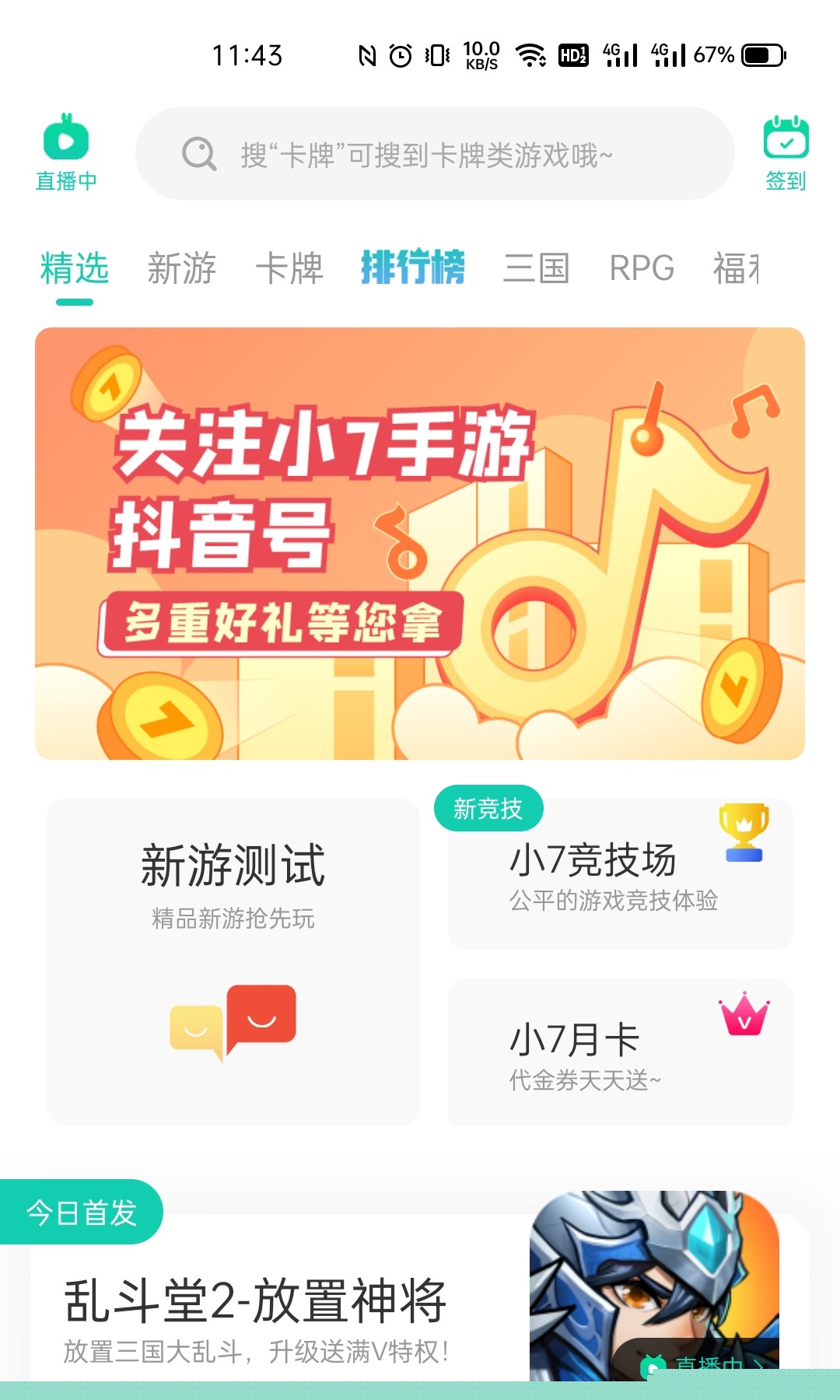Open the 新游测试 card

pyautogui.click(x=233, y=961)
